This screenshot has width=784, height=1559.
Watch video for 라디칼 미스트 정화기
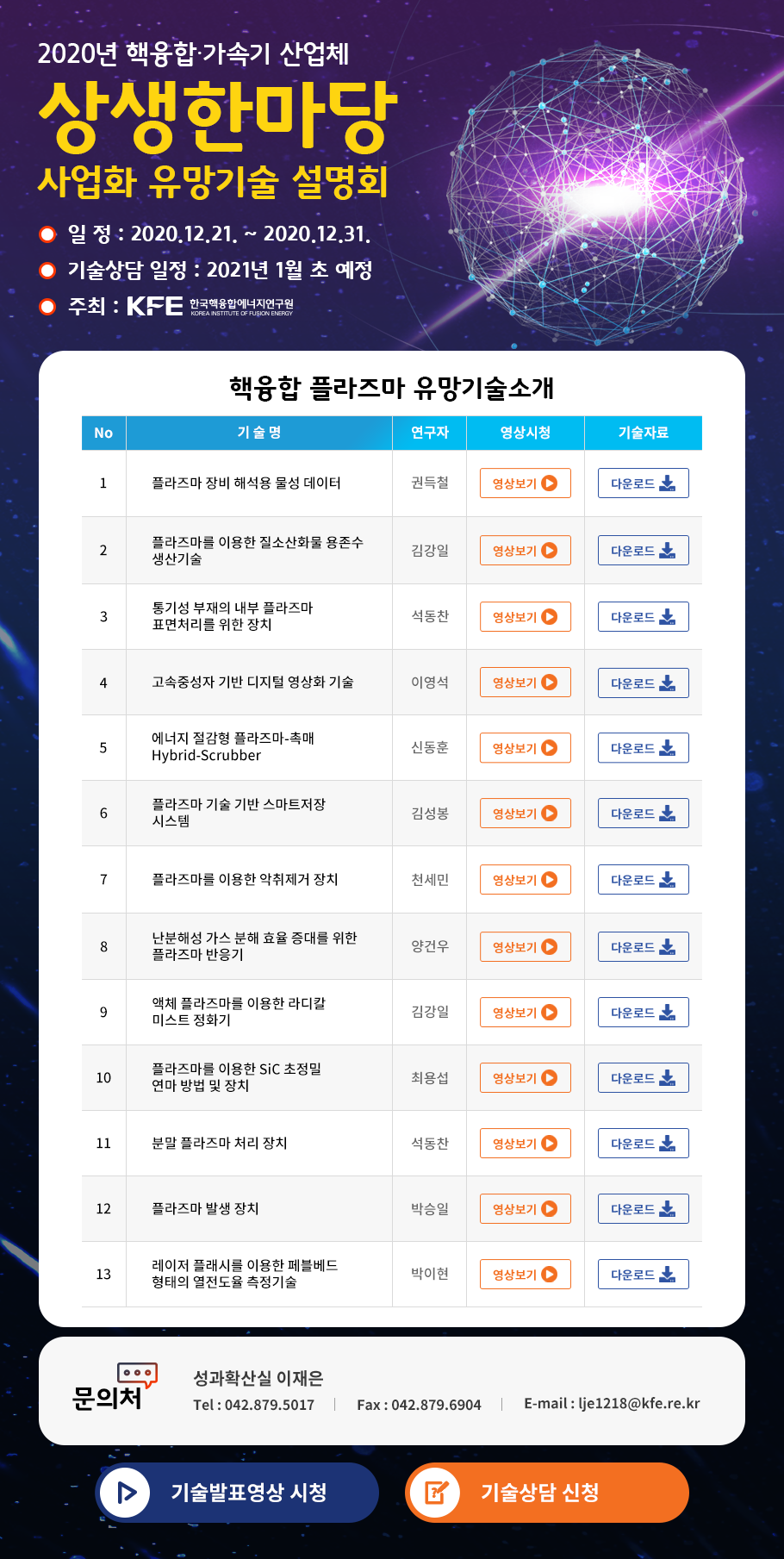[x=526, y=1013]
